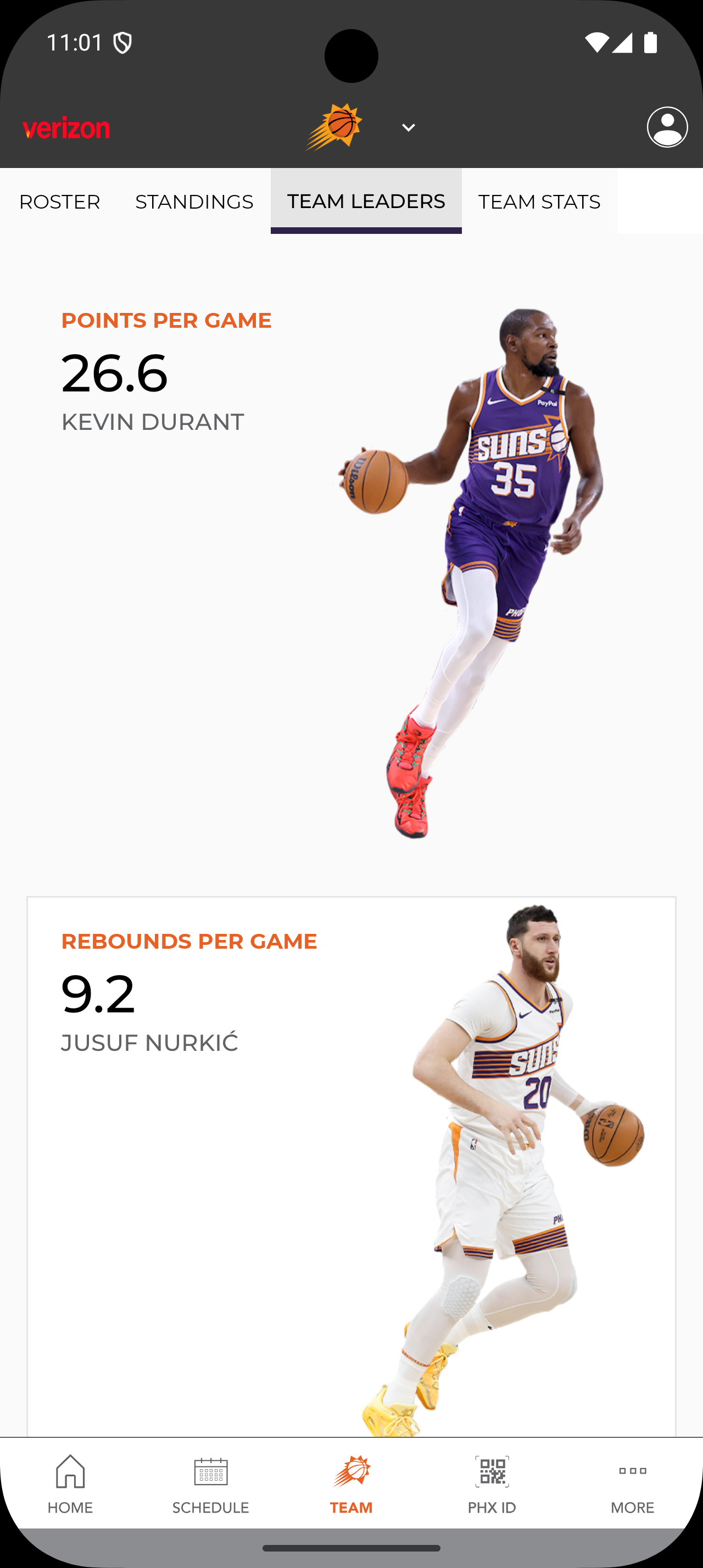Open the user profile icon
Viewport: 703px width, 1568px height.
(667, 127)
